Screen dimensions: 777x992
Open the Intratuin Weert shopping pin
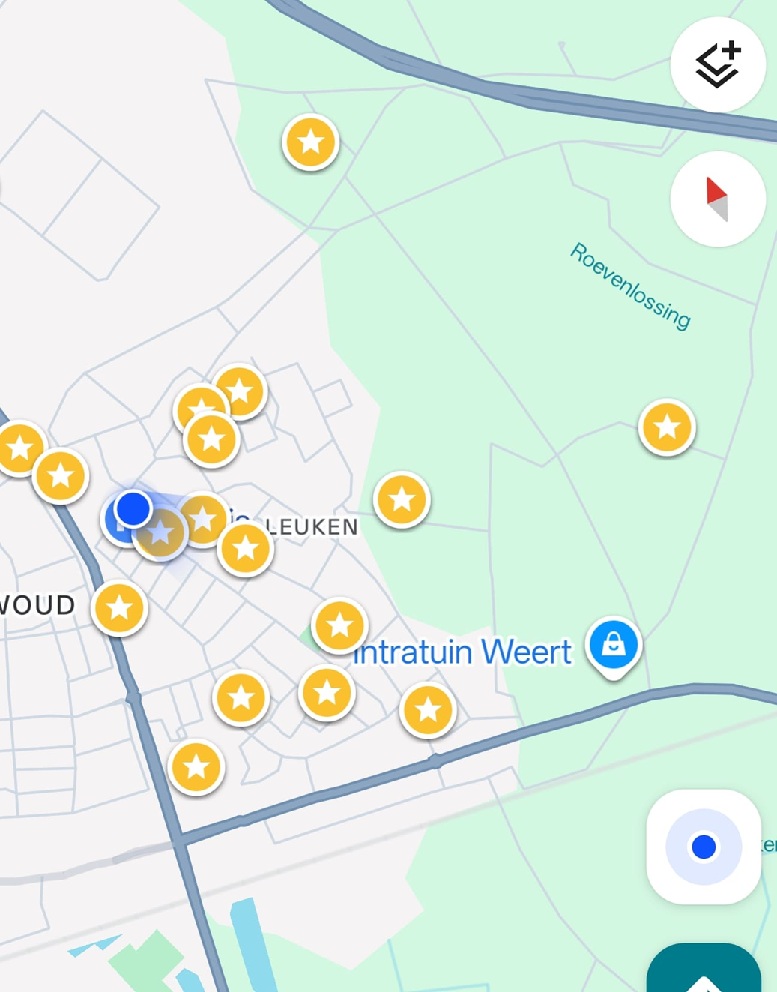pyautogui.click(x=614, y=646)
